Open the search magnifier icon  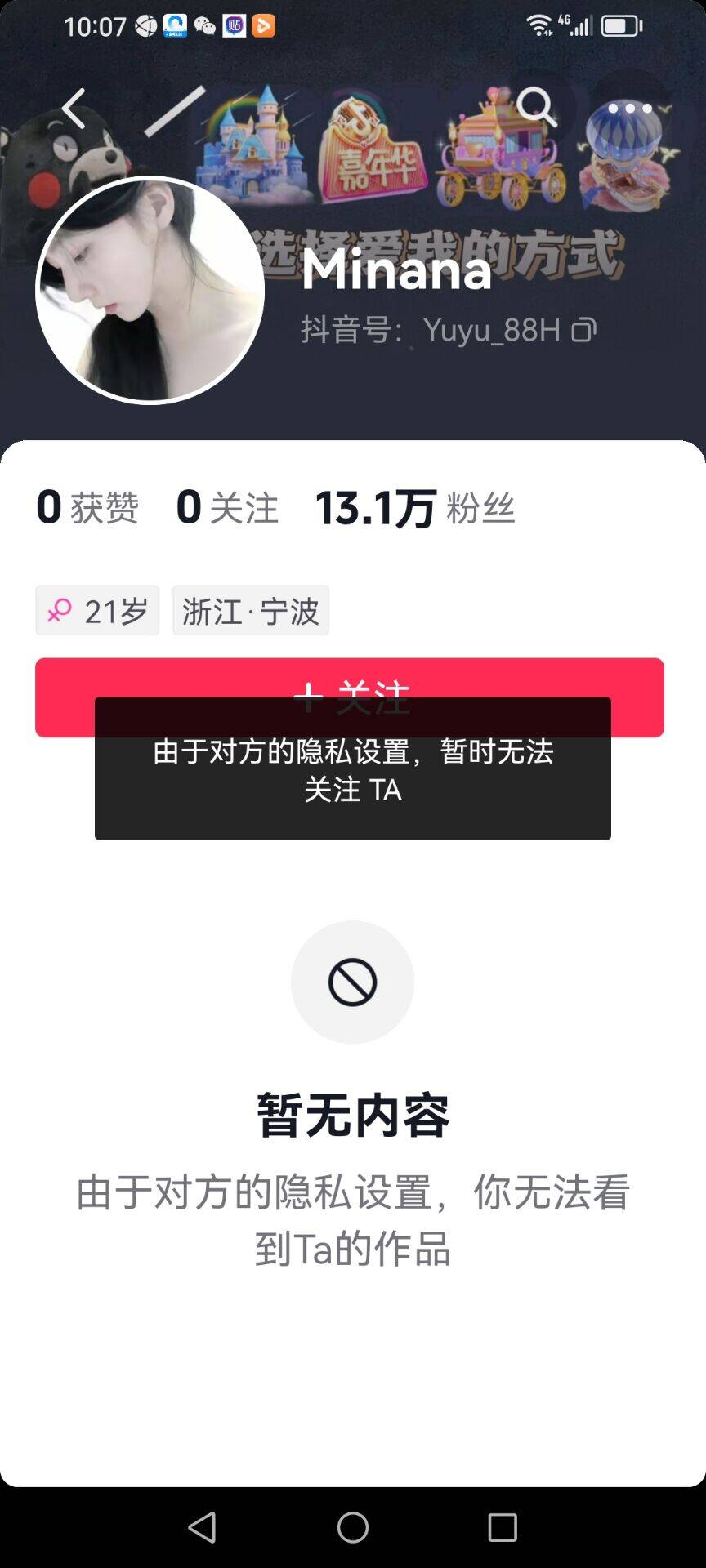[x=536, y=107]
